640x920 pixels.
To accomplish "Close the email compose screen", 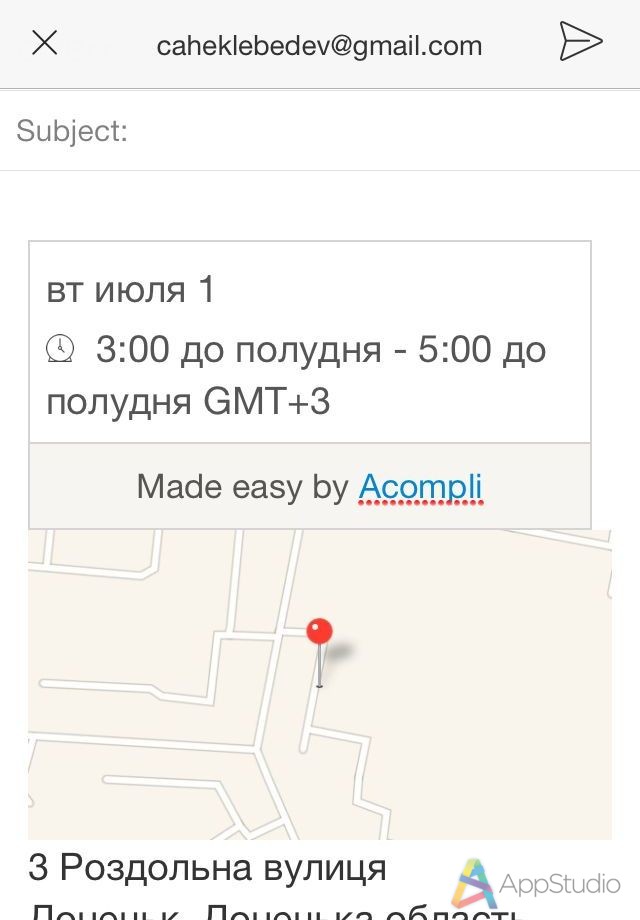I will 45,43.
